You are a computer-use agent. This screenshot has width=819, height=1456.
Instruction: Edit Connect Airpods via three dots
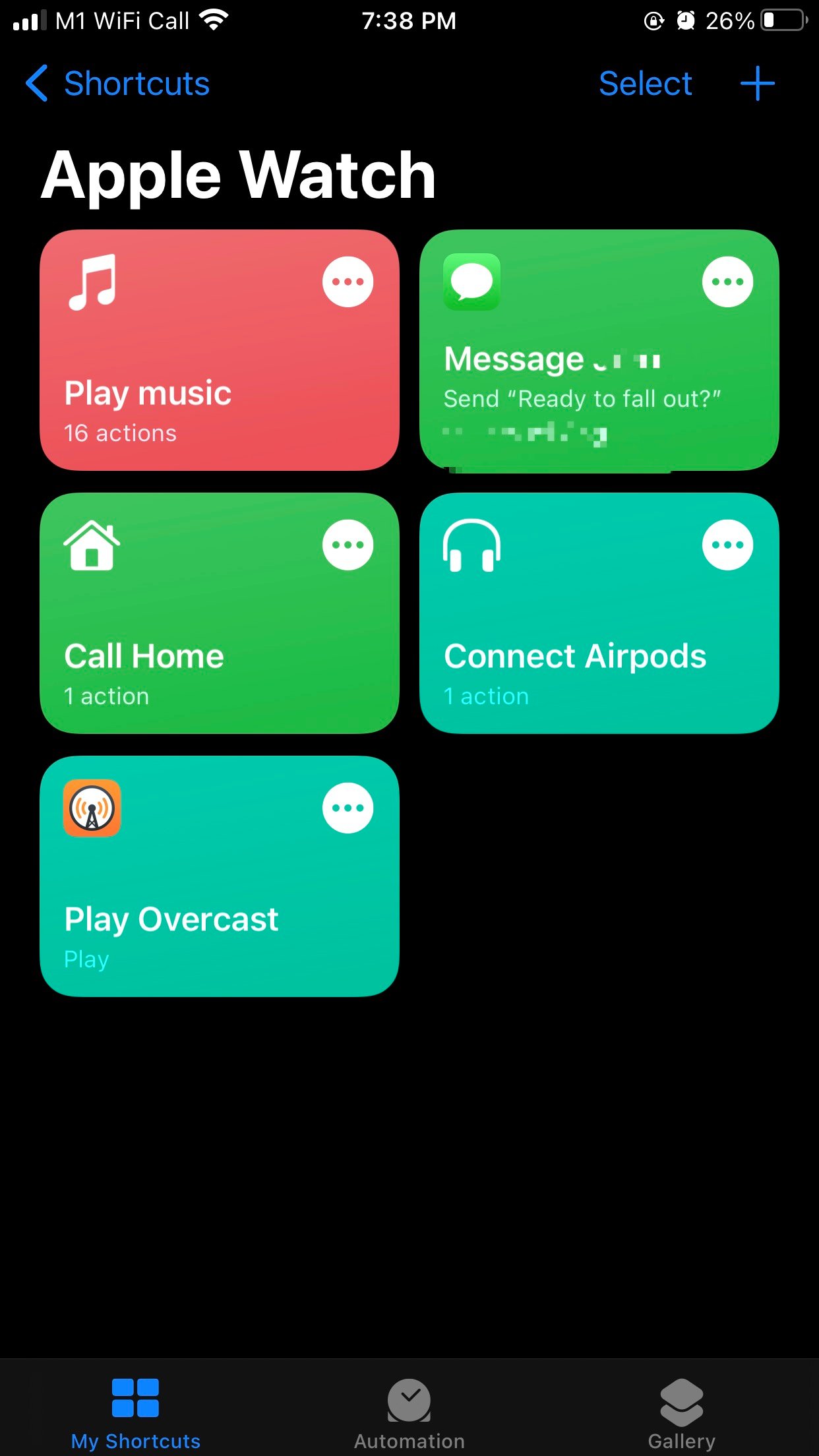click(727, 545)
